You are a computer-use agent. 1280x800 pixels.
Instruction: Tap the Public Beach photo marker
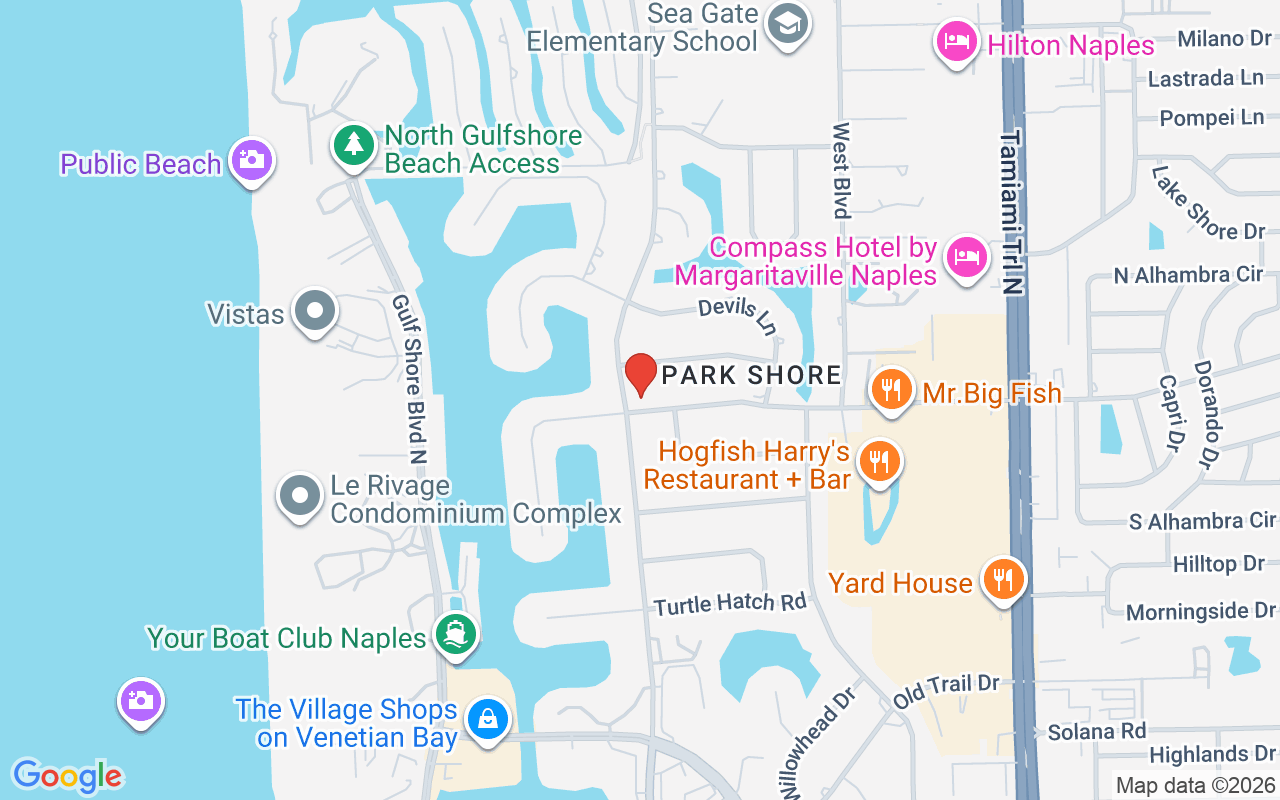tap(251, 160)
